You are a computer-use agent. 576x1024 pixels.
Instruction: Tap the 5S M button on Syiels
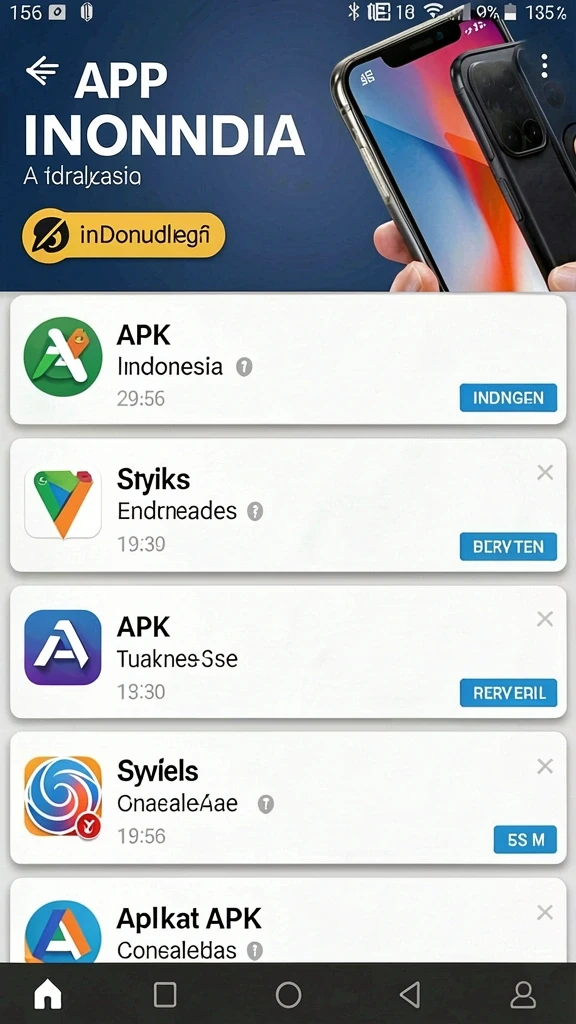point(525,840)
